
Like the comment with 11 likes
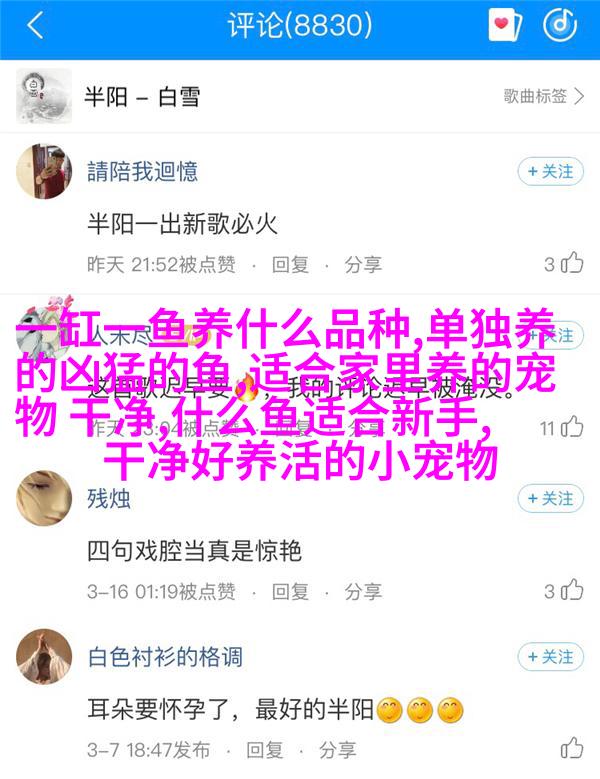(572, 430)
